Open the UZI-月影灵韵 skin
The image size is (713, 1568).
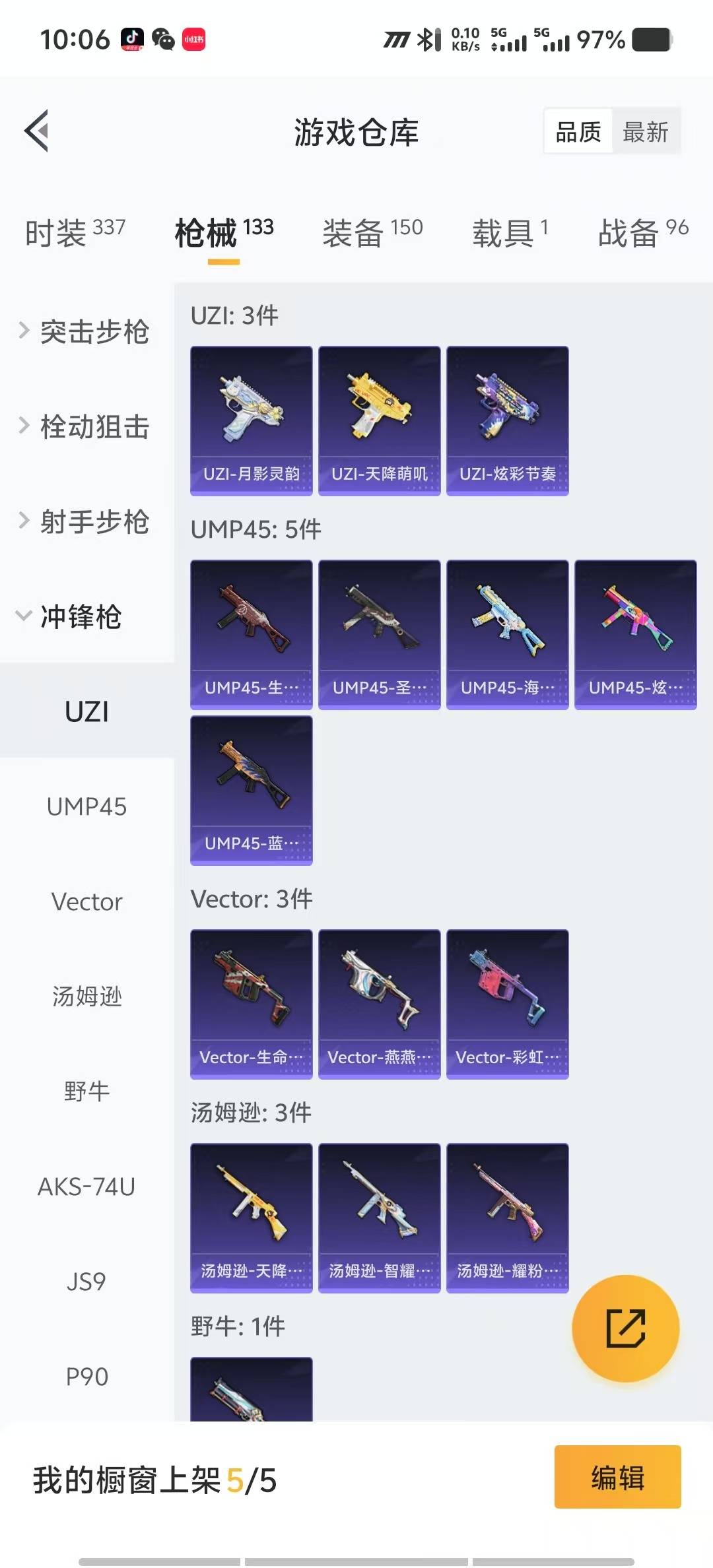pos(251,420)
